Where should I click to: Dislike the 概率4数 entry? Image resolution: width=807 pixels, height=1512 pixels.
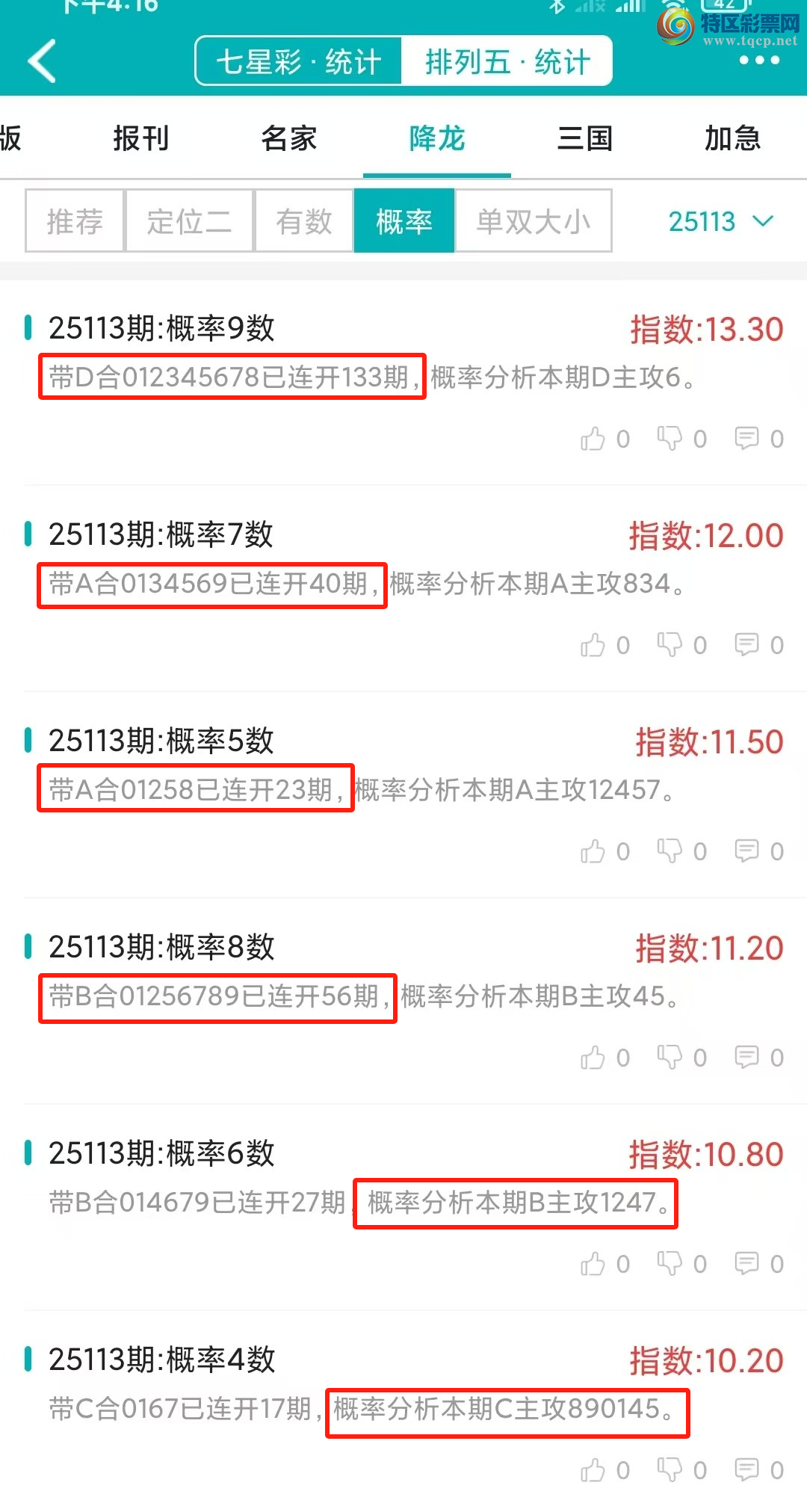pos(670,1469)
